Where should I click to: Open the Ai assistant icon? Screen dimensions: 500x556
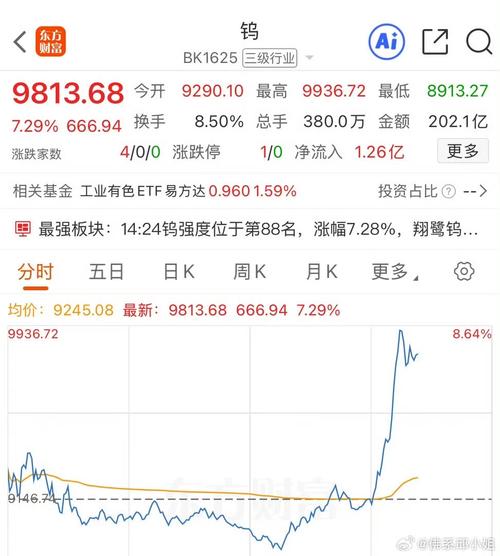[x=387, y=42]
